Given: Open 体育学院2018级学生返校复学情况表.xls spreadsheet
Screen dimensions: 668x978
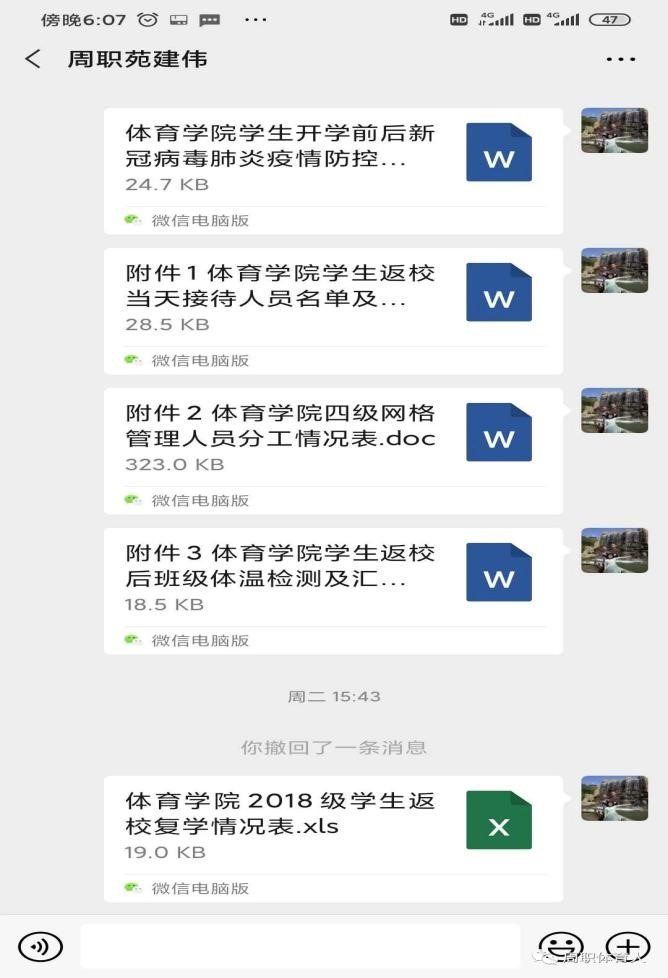Looking at the screenshot, I should click(x=333, y=826).
